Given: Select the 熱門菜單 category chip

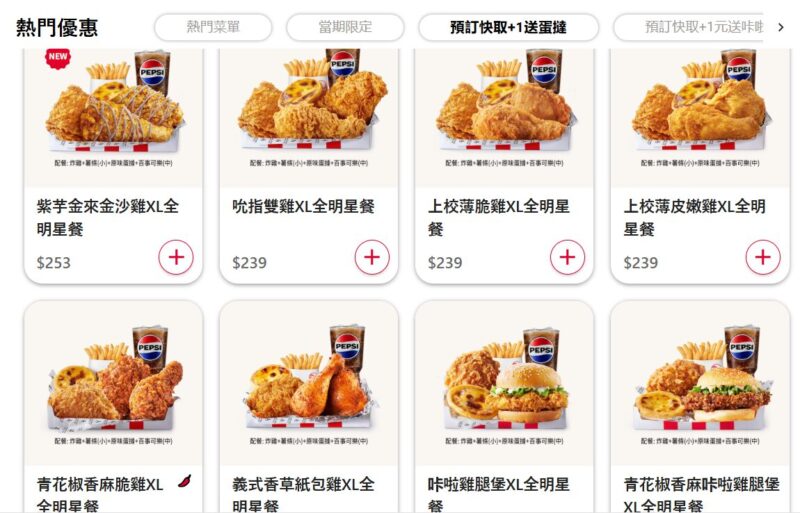Looking at the screenshot, I should [213, 27].
